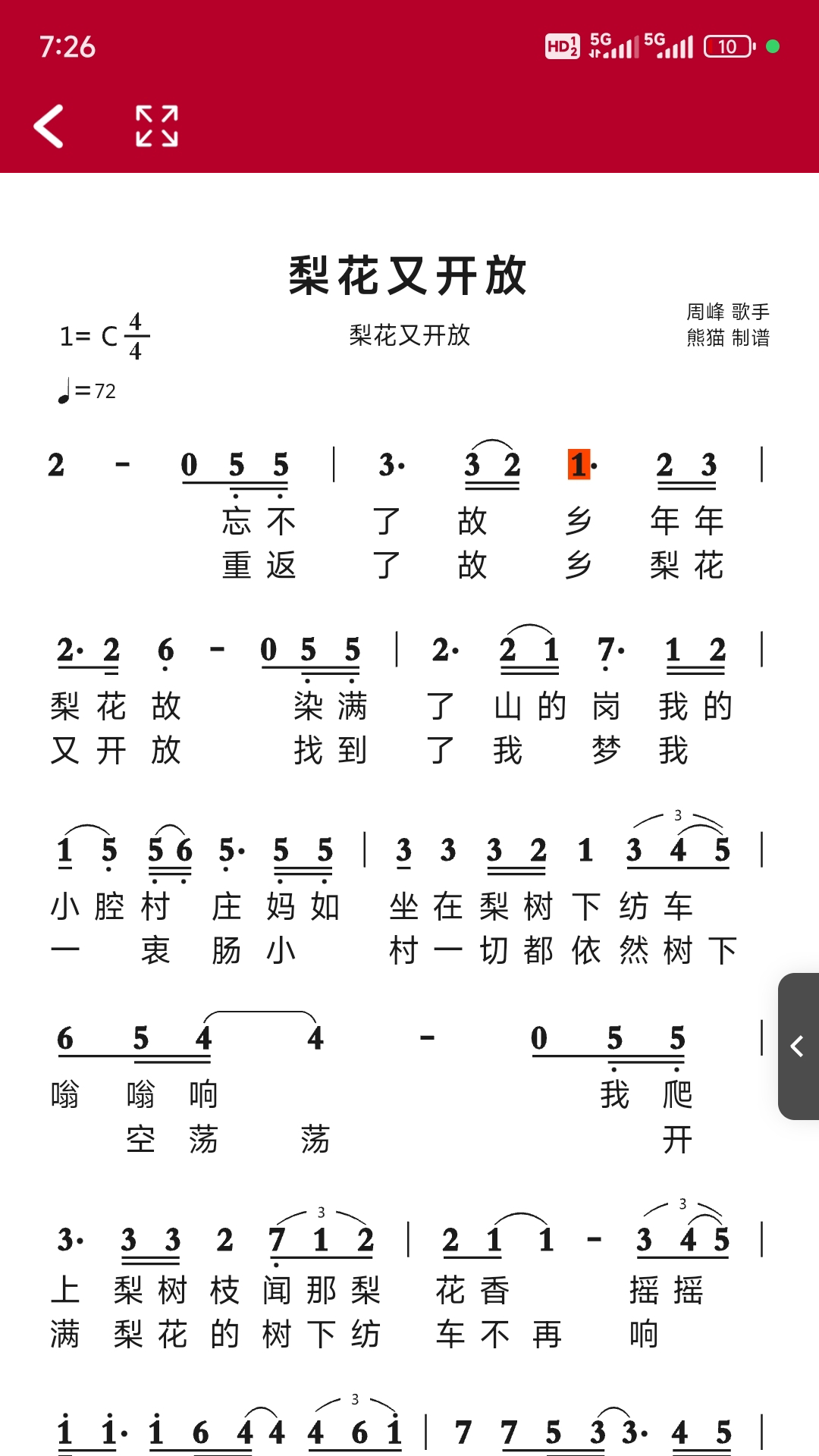Viewport: 819px width, 1456px height.
Task: Tap the singer credit 周峰 歌手
Action: [x=730, y=311]
